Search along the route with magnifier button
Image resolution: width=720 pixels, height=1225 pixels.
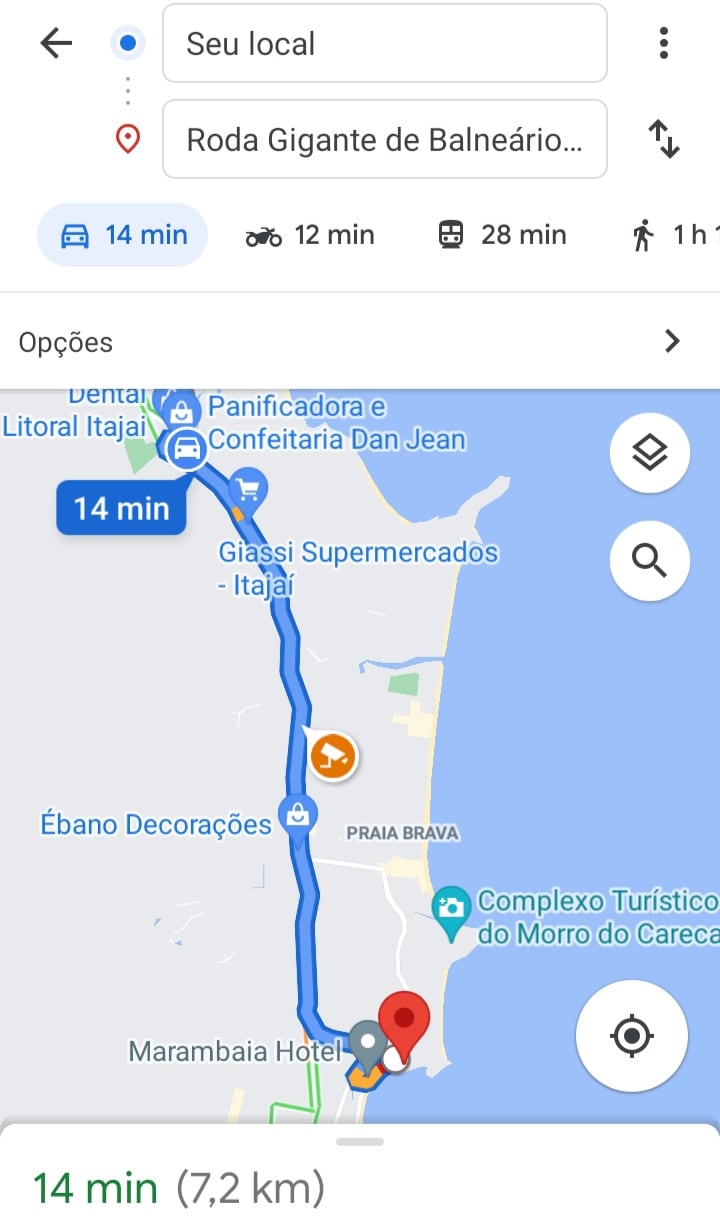tap(649, 561)
